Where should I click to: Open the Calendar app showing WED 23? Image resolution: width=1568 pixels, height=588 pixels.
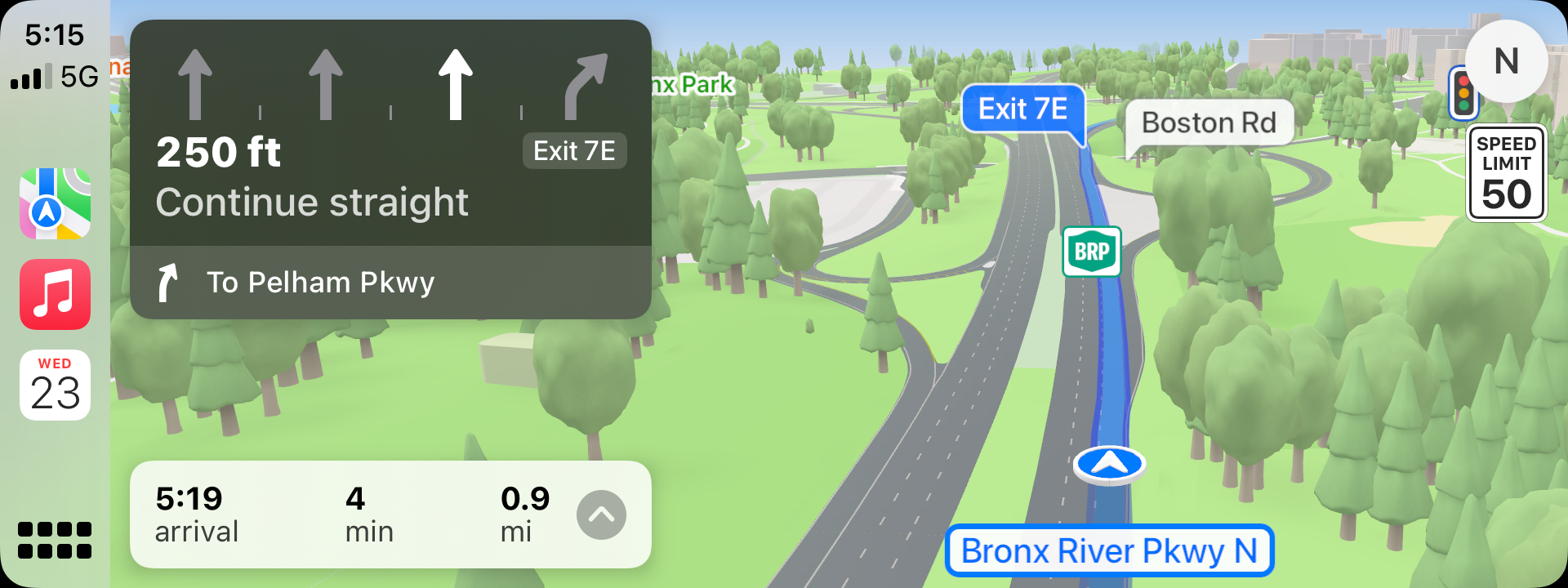[x=55, y=385]
